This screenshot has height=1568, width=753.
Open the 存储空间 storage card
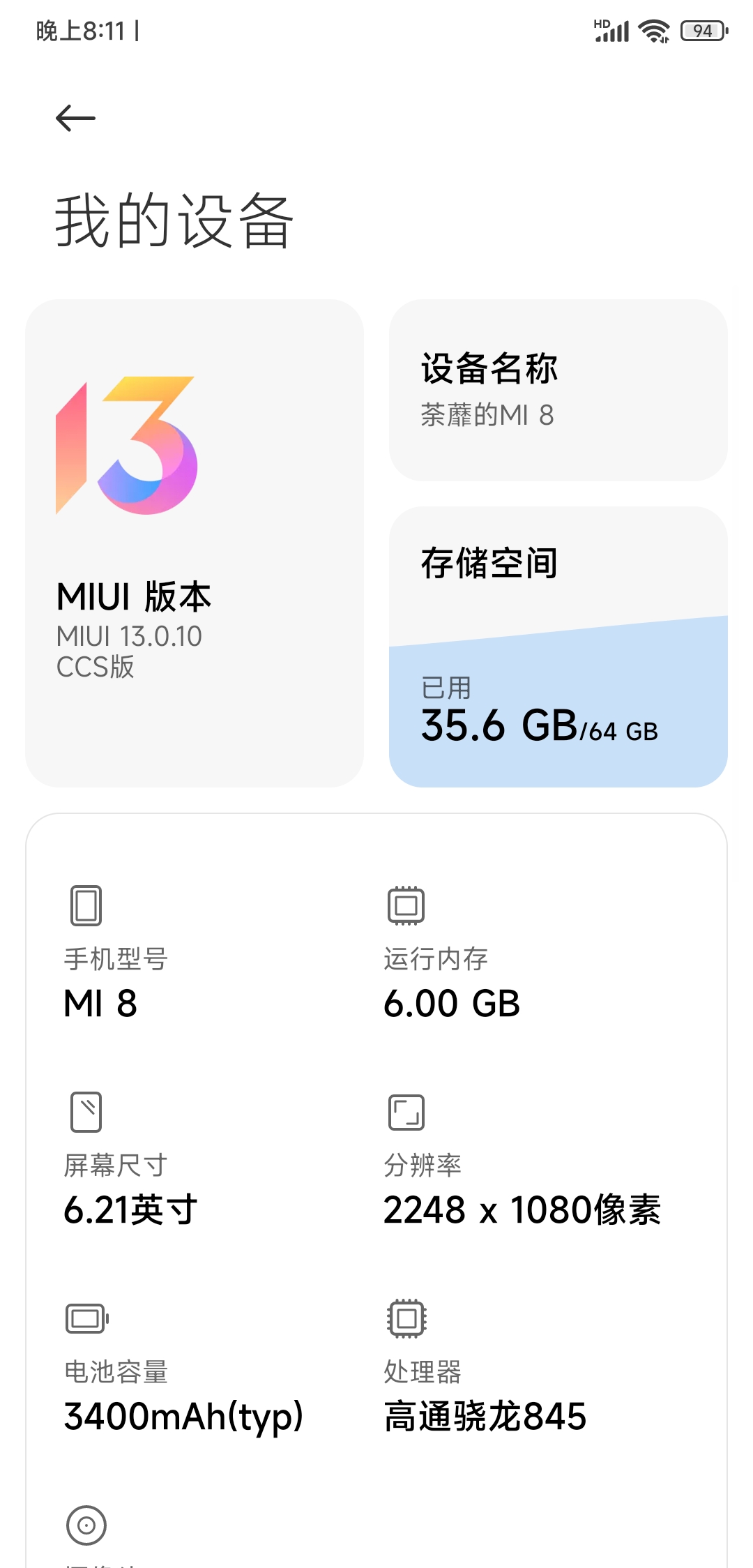click(x=558, y=647)
